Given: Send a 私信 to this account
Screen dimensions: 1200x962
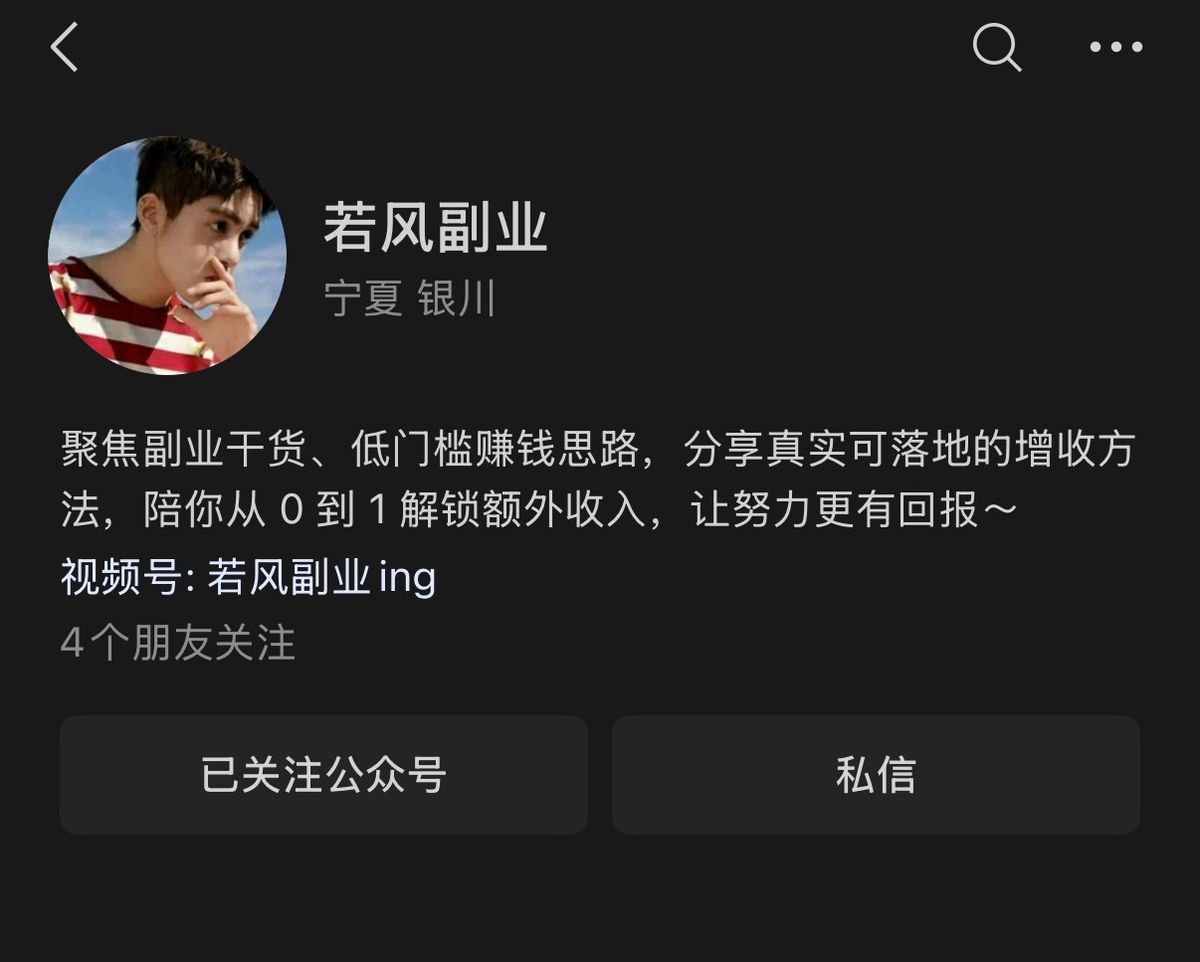Looking at the screenshot, I should [876, 775].
